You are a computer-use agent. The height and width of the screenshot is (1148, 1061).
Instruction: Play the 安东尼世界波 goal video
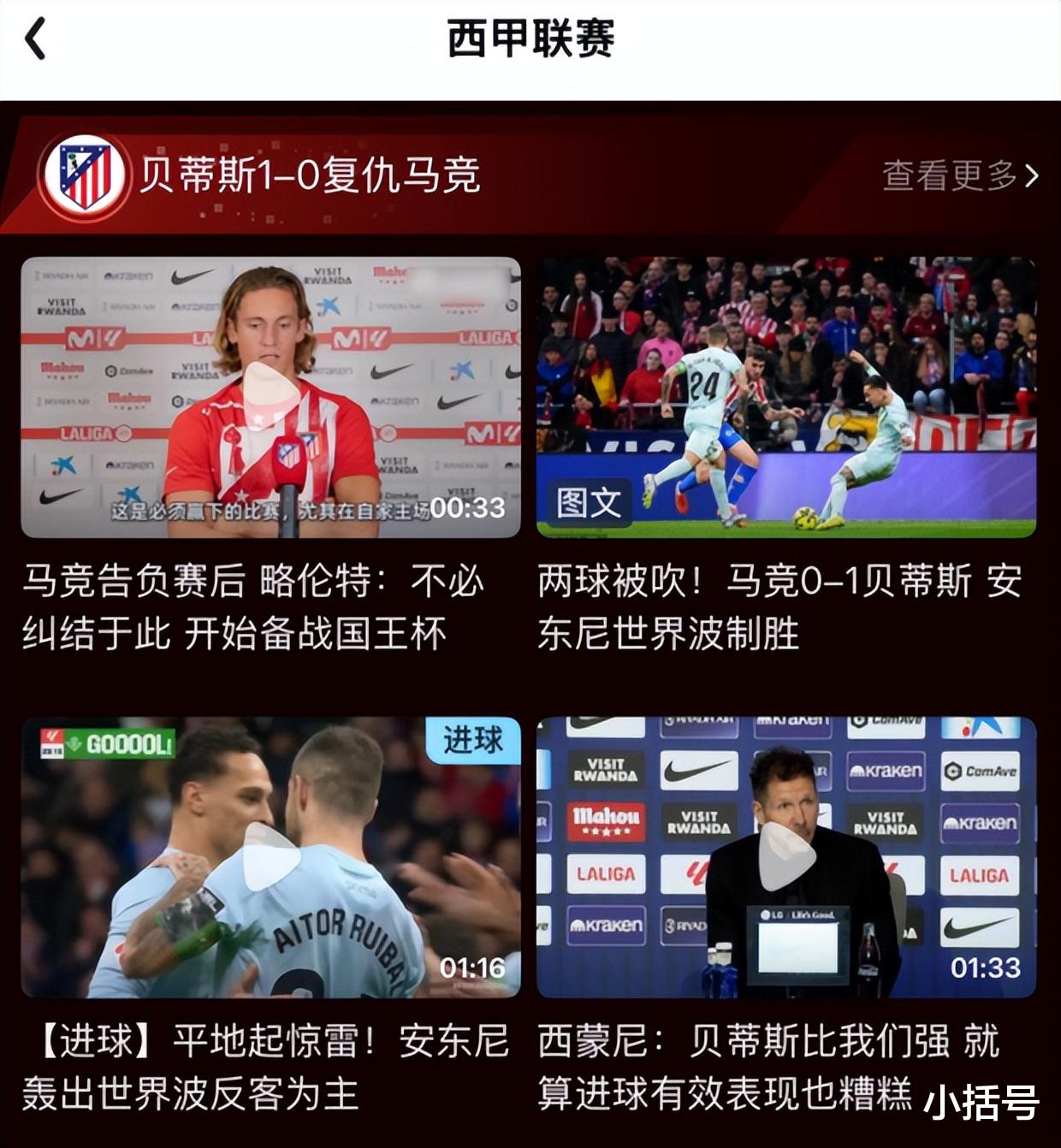(x=270, y=856)
